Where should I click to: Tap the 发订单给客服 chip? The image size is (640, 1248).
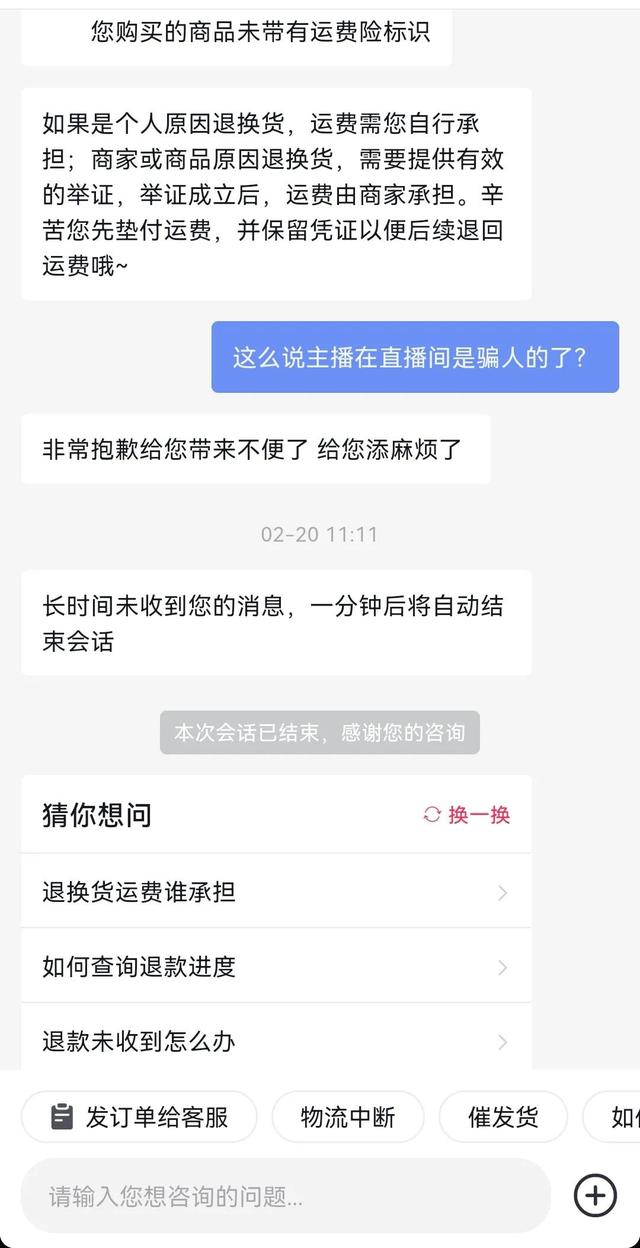point(139,1117)
